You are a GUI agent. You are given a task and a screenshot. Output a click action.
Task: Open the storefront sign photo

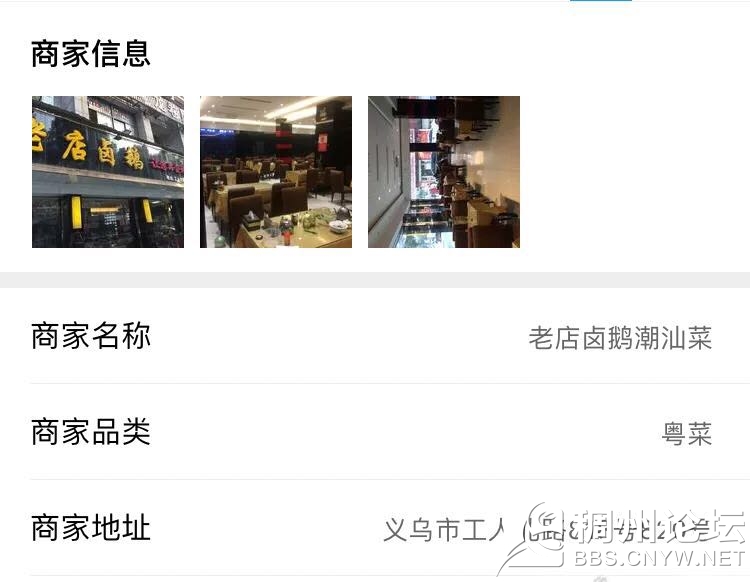pos(108,172)
